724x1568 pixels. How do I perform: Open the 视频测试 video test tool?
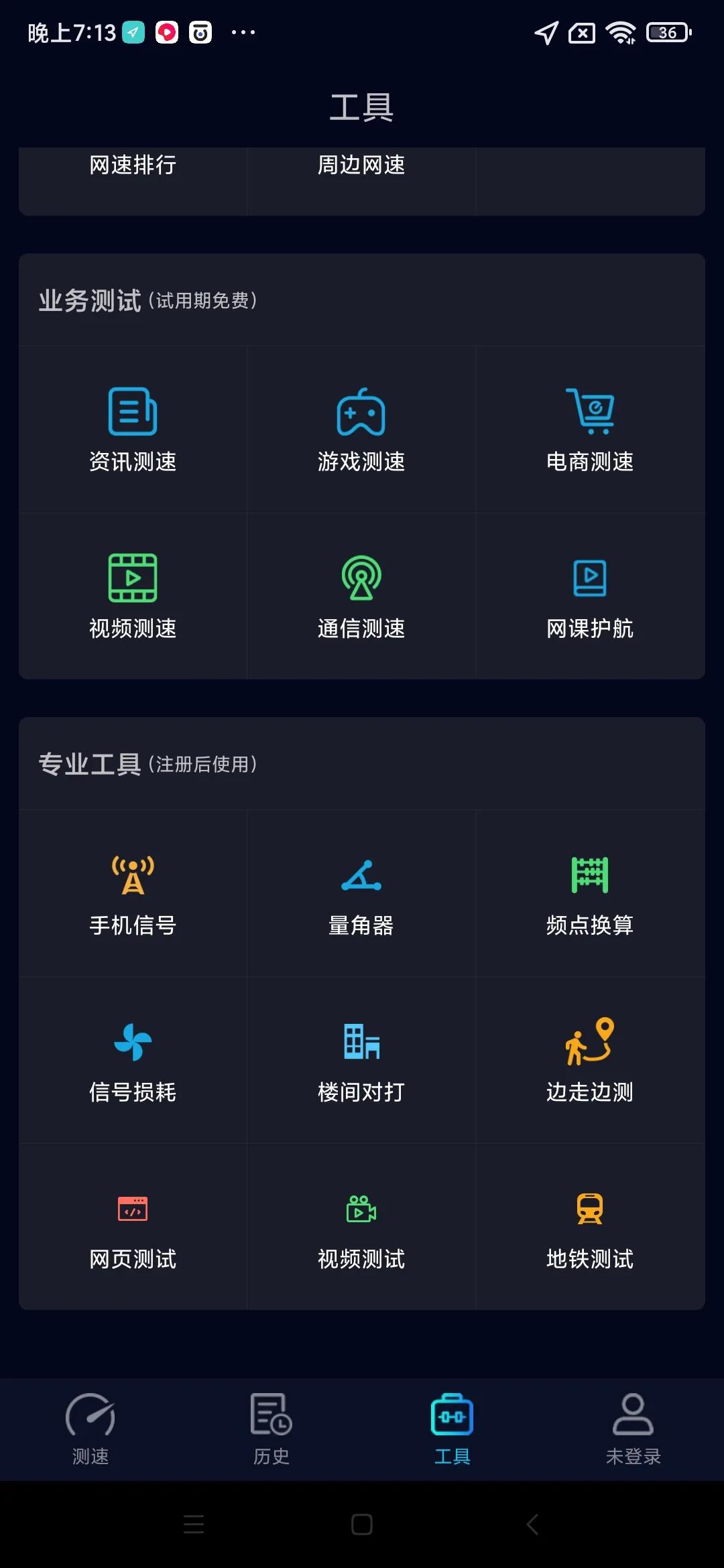(x=361, y=1226)
